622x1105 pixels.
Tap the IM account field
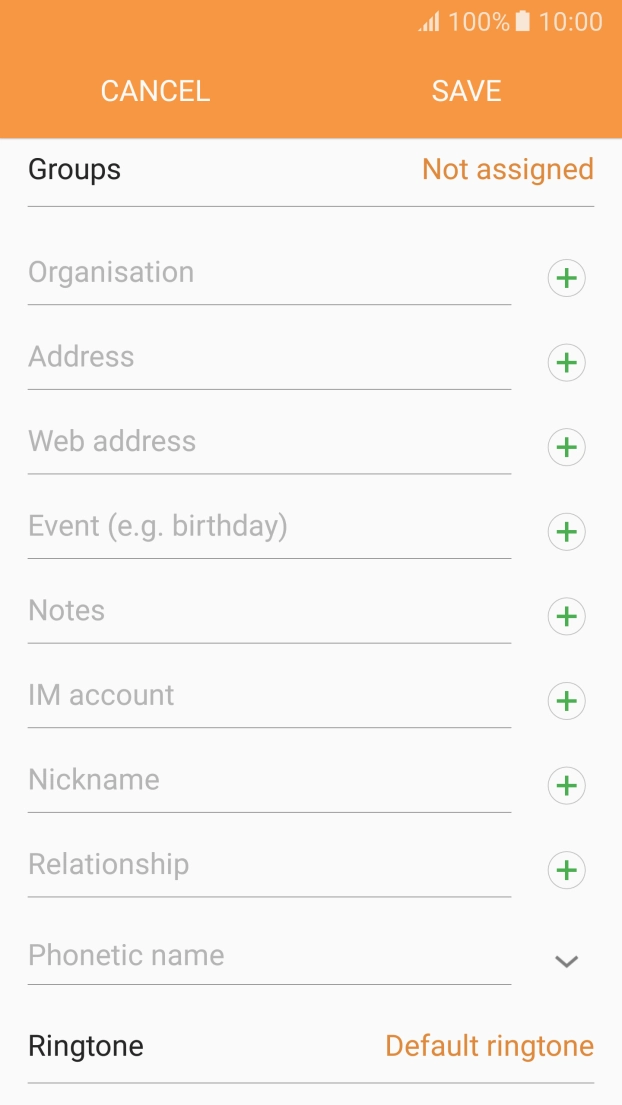pos(268,695)
